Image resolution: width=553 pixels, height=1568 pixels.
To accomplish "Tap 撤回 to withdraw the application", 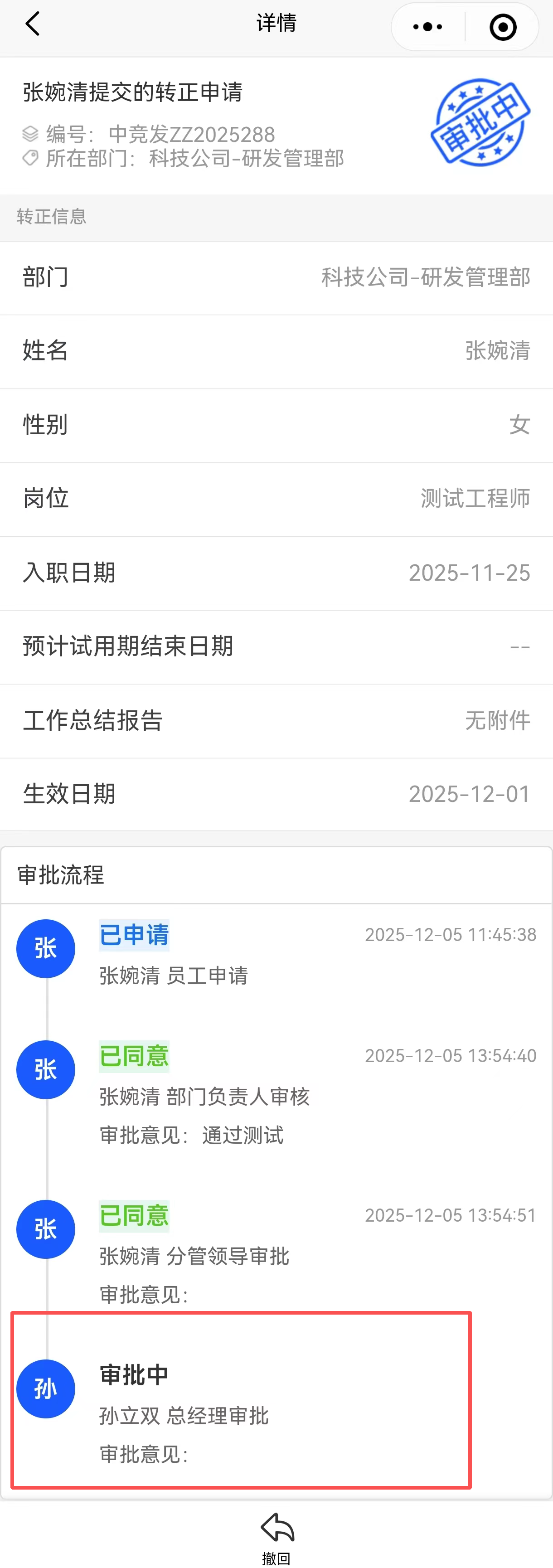I will coord(276,1536).
